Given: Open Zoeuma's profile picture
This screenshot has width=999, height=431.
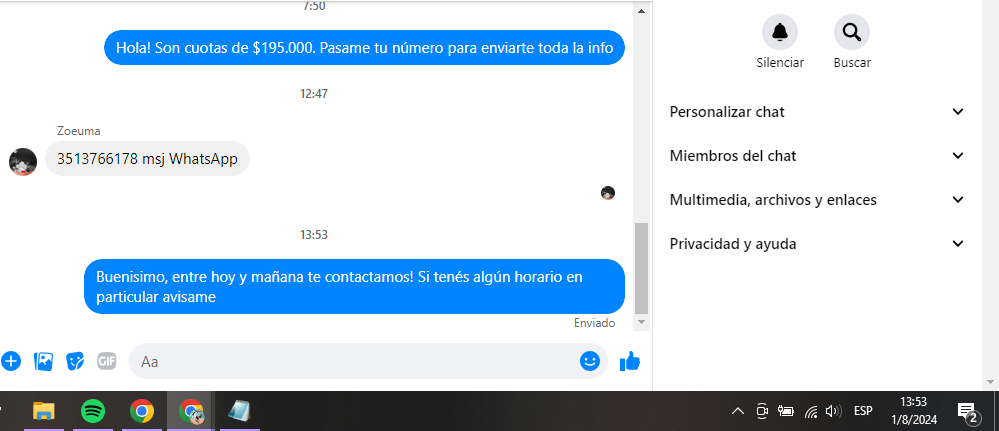Looking at the screenshot, I should (22, 162).
